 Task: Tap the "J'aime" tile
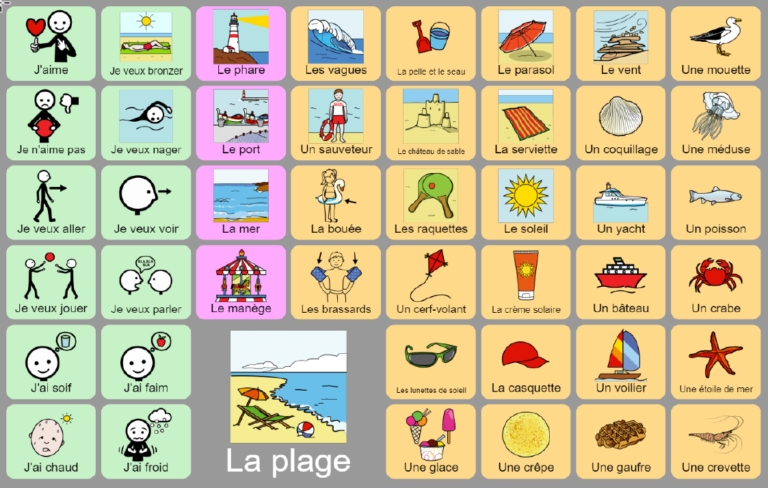pyautogui.click(x=50, y=43)
